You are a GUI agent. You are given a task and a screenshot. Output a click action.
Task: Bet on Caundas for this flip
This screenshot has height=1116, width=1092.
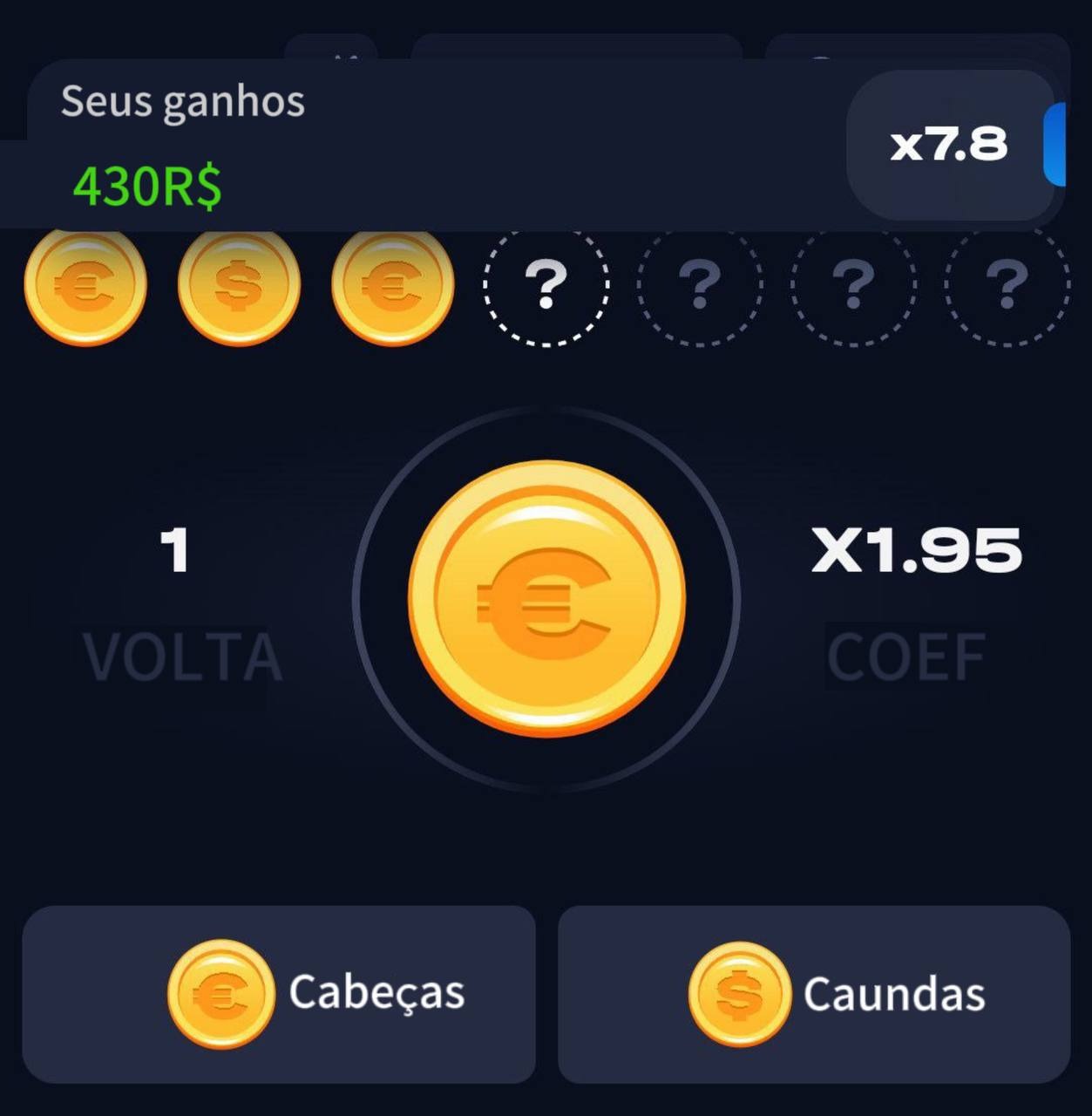813,994
